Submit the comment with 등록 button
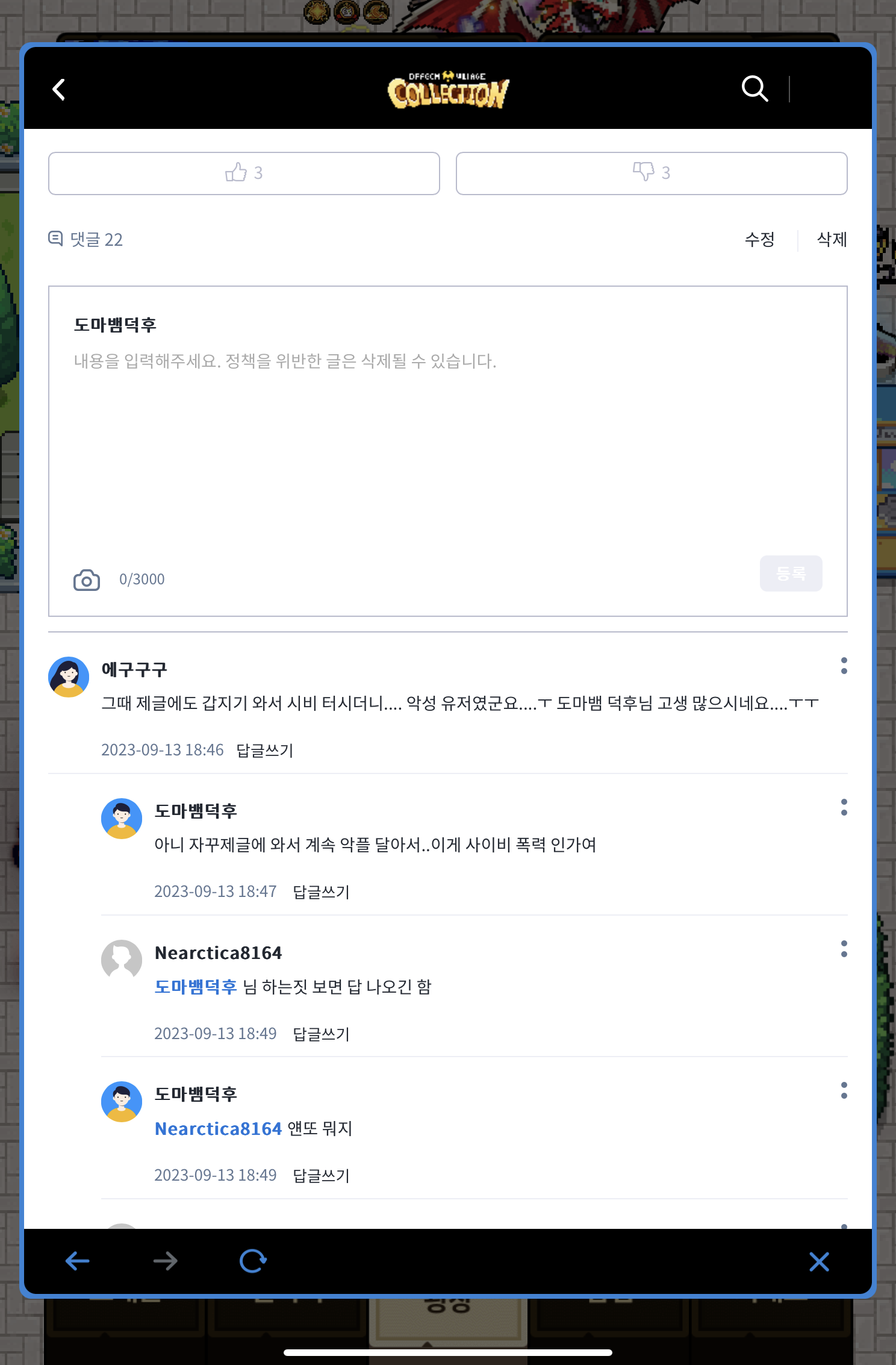This screenshot has width=896, height=1365. tap(791, 573)
